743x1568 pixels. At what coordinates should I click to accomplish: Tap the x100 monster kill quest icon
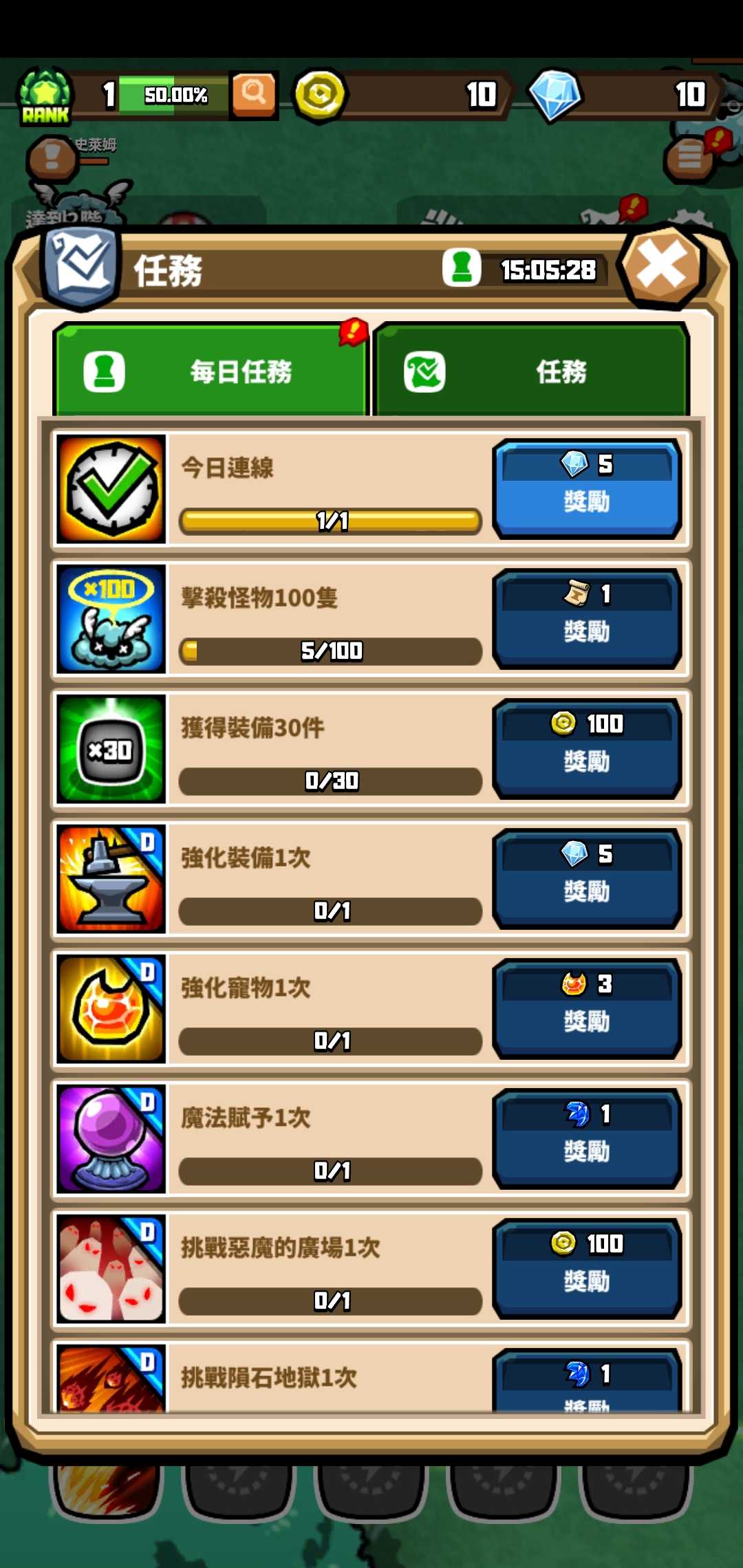coord(111,618)
